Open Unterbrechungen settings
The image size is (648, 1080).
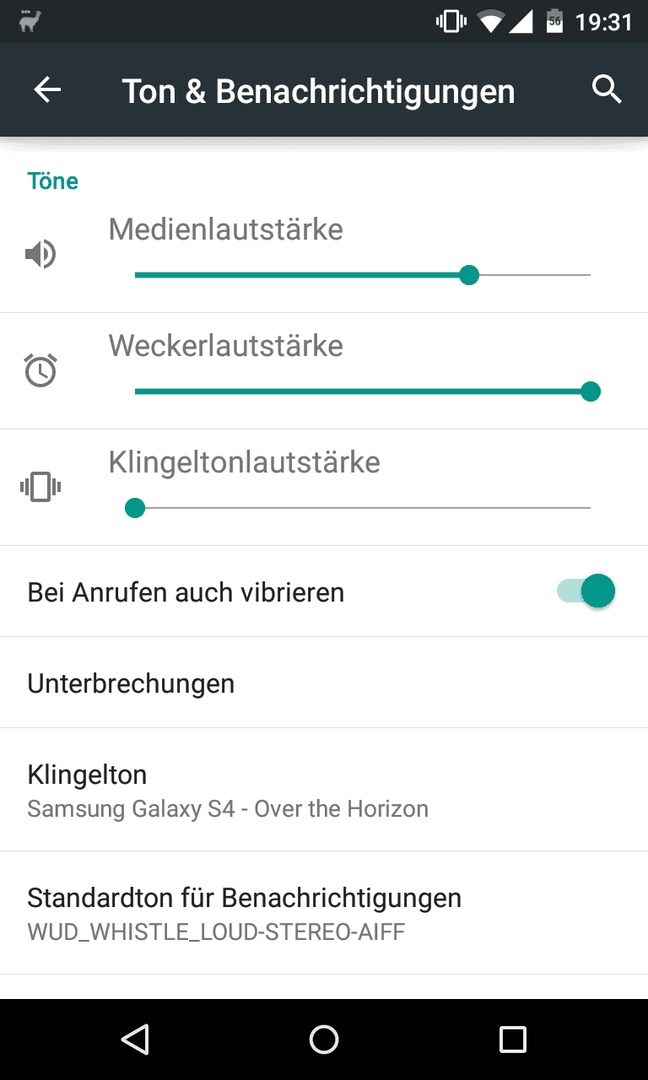pyautogui.click(x=324, y=683)
